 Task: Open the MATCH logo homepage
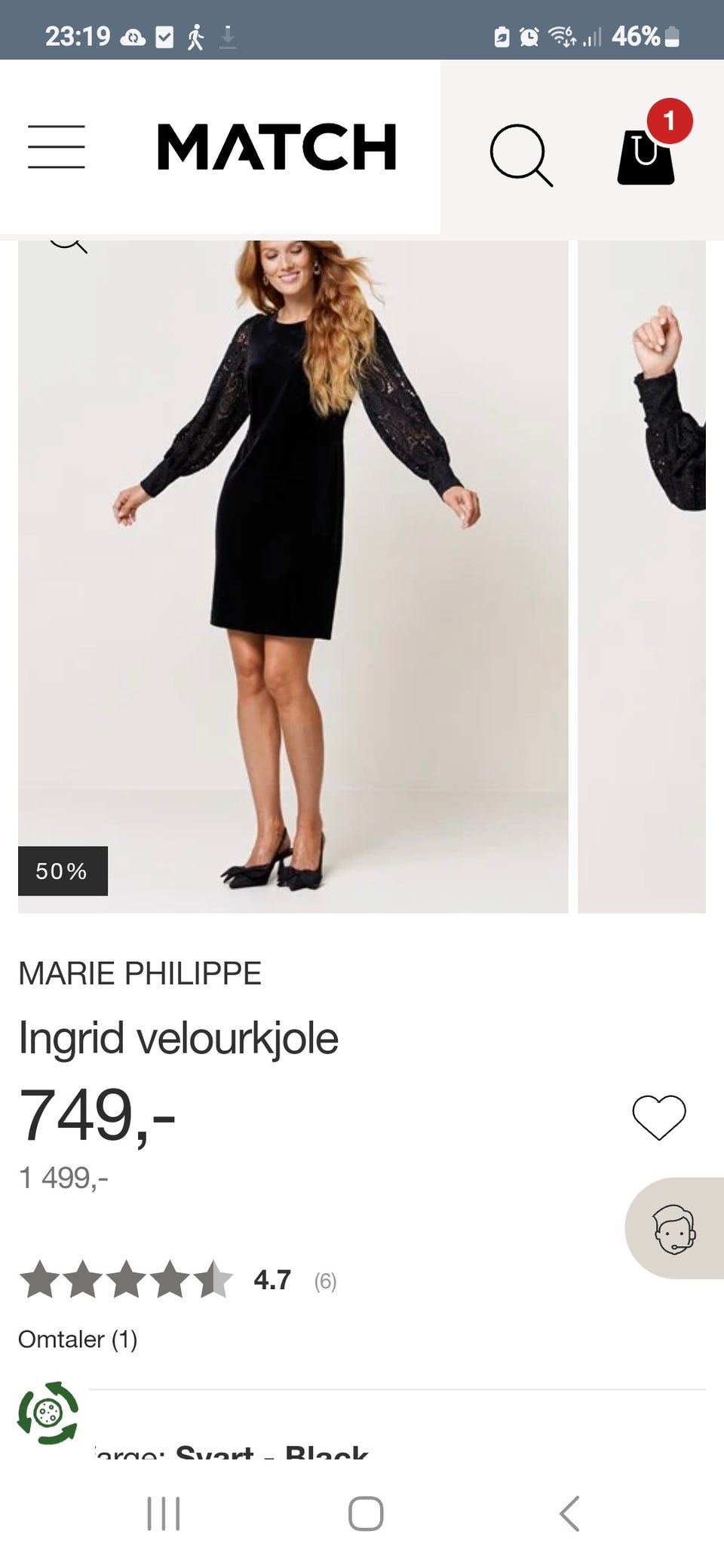[276, 146]
